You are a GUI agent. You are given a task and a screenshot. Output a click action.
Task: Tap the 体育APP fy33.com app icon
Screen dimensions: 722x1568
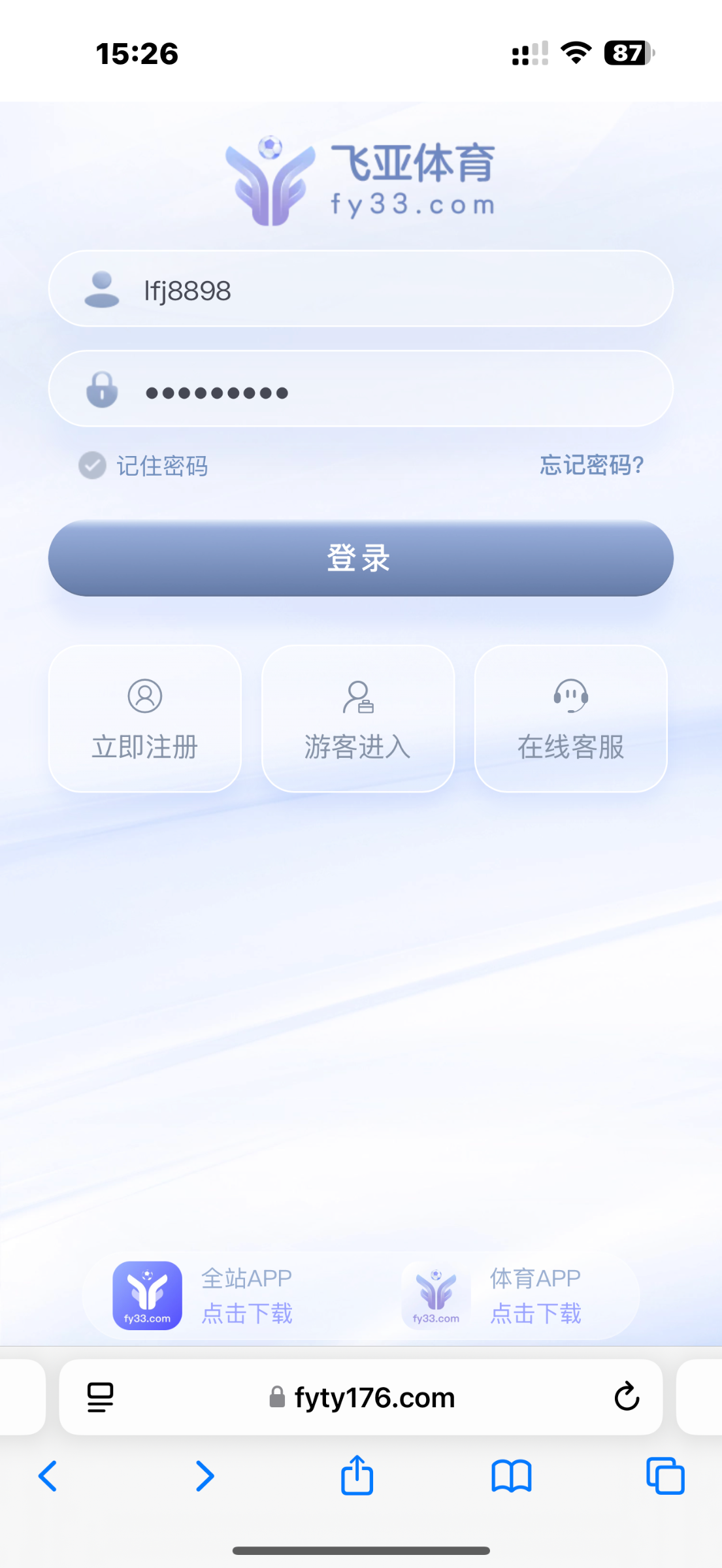click(435, 1295)
